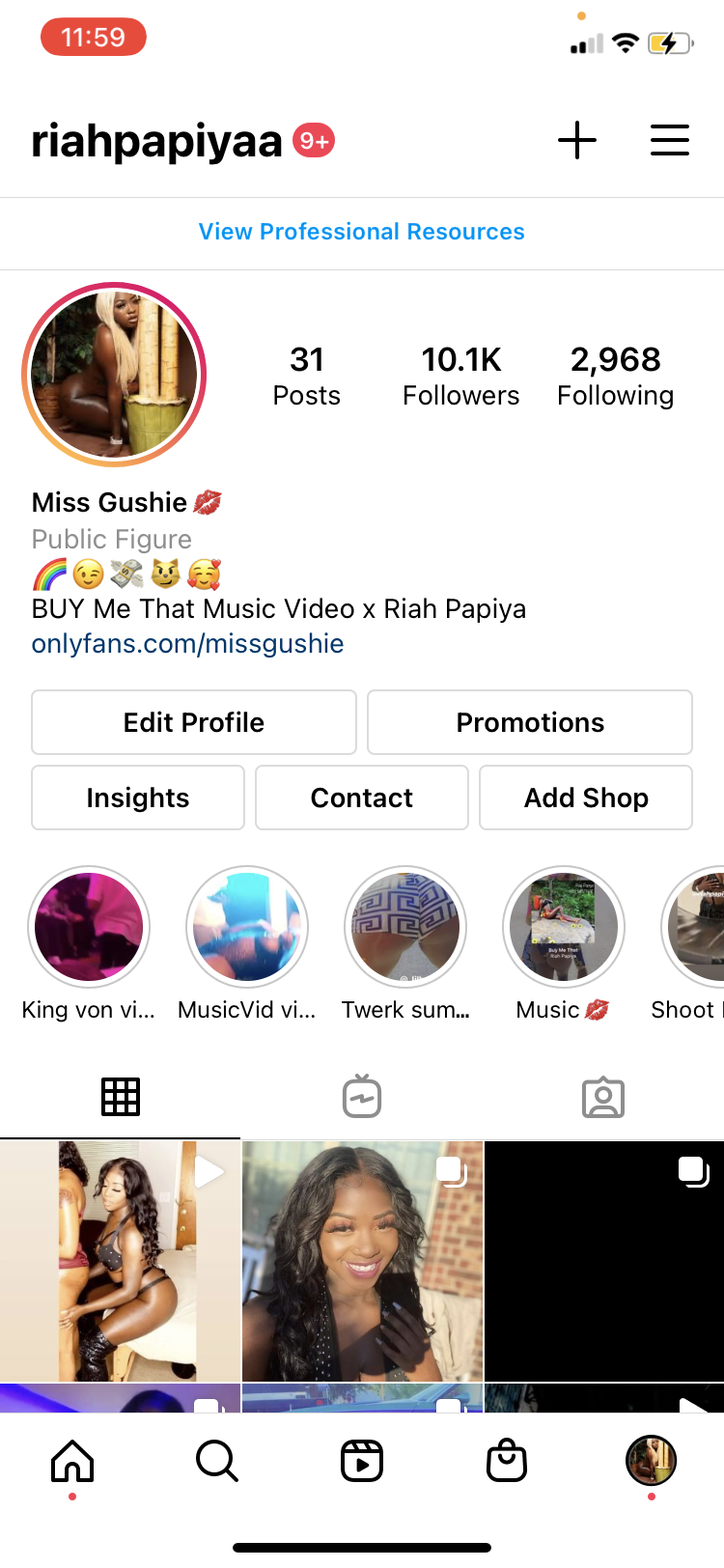This screenshot has height=1568, width=724.
Task: Open the smiling woman multi-photo post
Action: coord(362,1261)
